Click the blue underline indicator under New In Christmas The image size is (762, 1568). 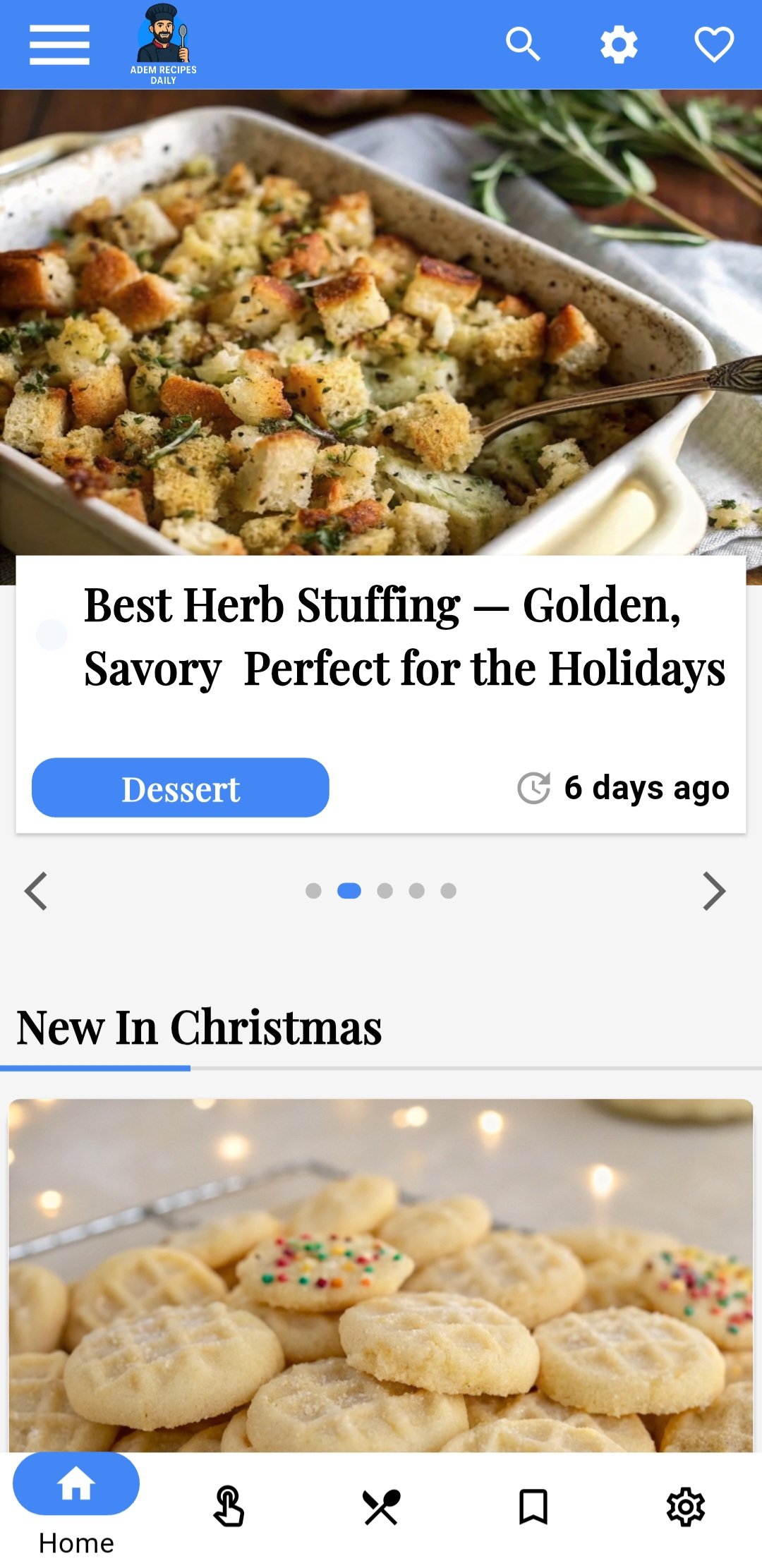click(x=95, y=1069)
